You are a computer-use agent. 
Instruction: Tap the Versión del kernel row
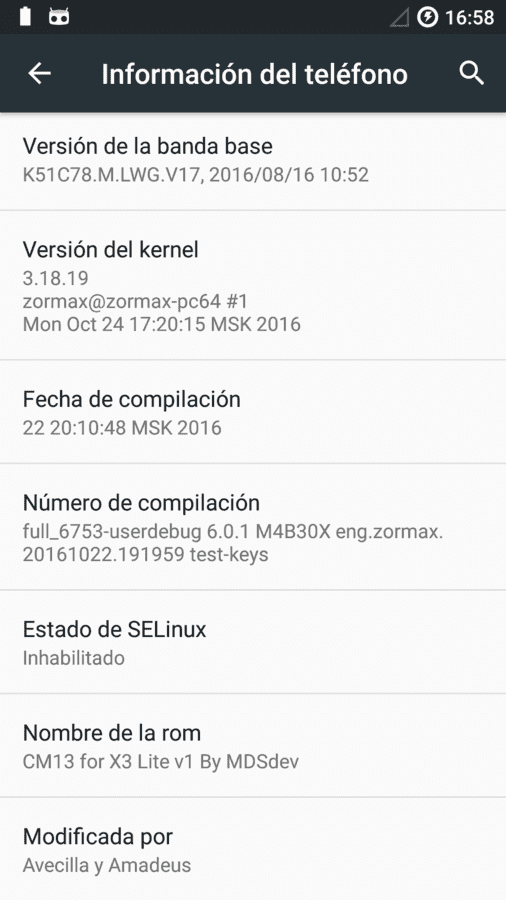click(253, 285)
